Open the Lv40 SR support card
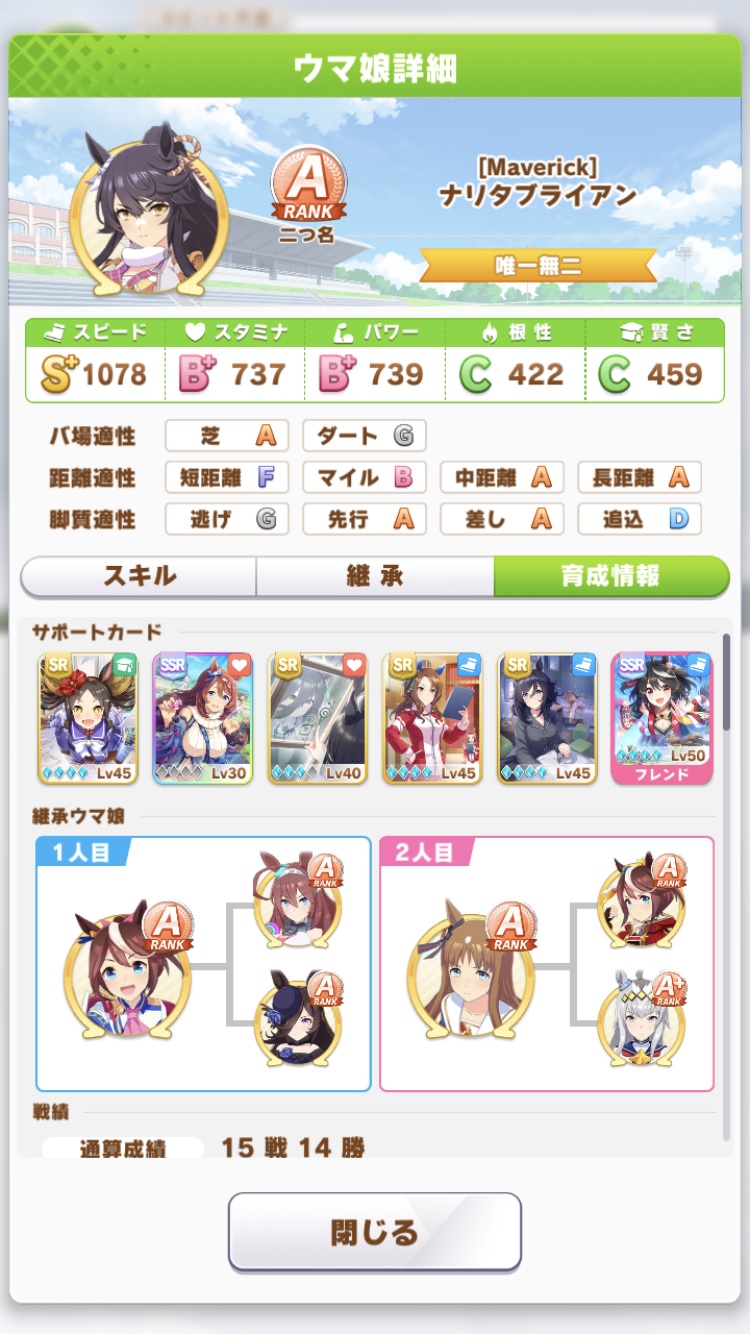This screenshot has height=1334, width=750. pos(317,718)
